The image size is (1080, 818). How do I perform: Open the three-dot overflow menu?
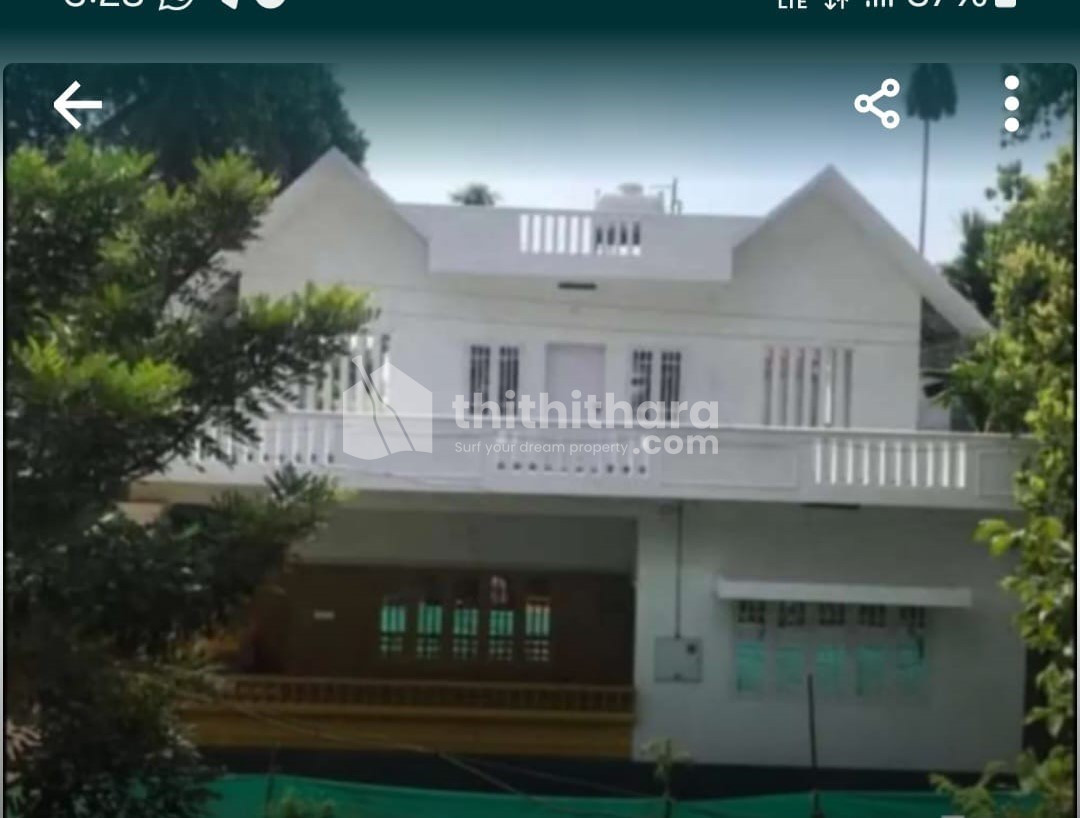click(x=1011, y=104)
